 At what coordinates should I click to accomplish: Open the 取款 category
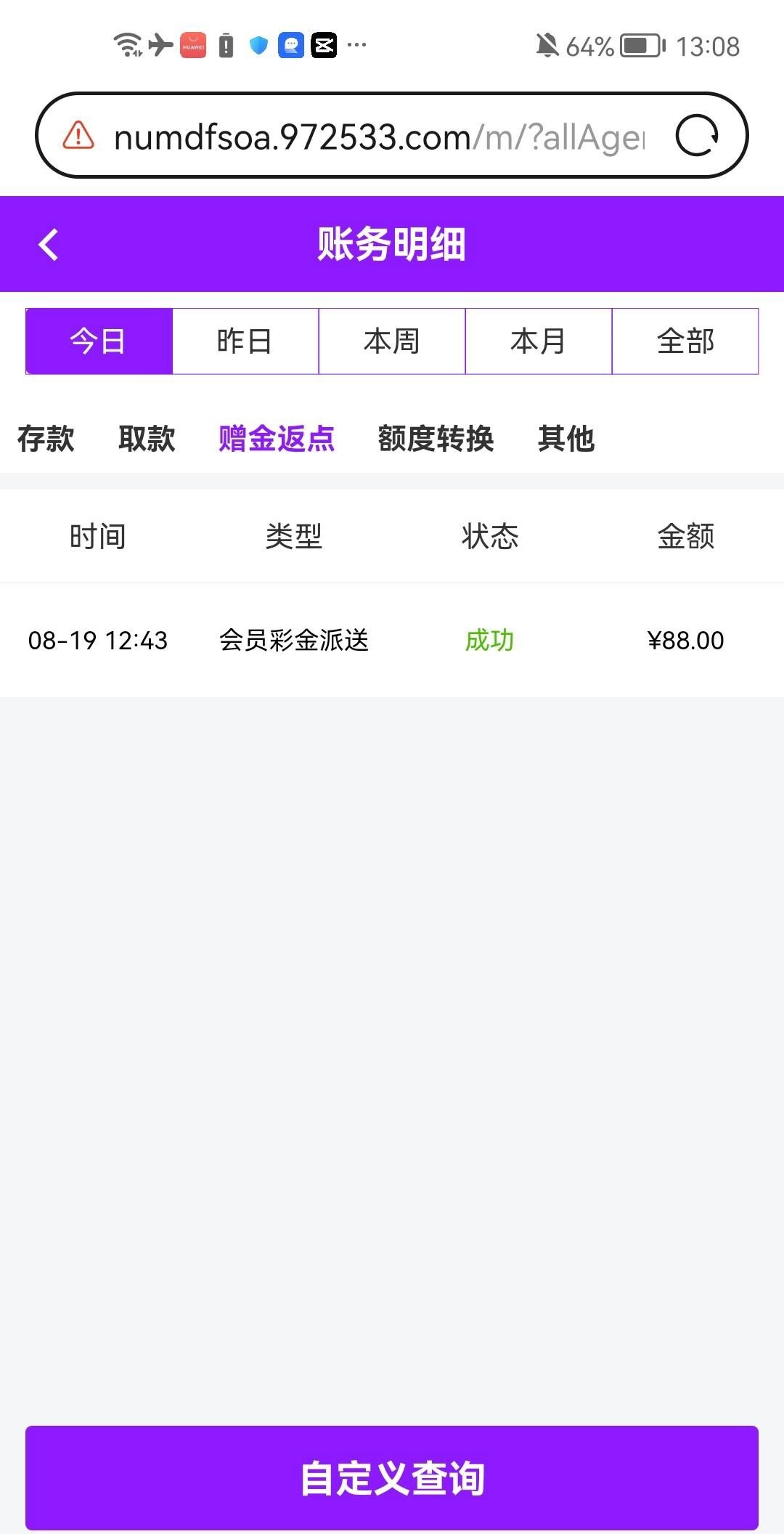pos(147,439)
